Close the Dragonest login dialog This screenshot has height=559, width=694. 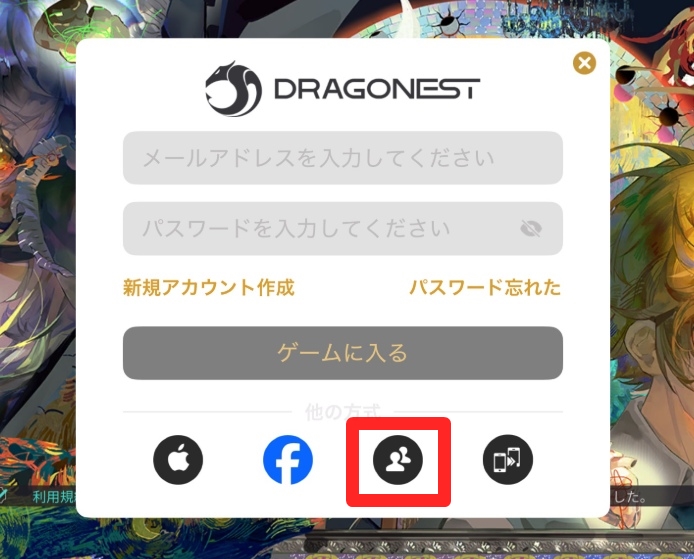point(584,63)
